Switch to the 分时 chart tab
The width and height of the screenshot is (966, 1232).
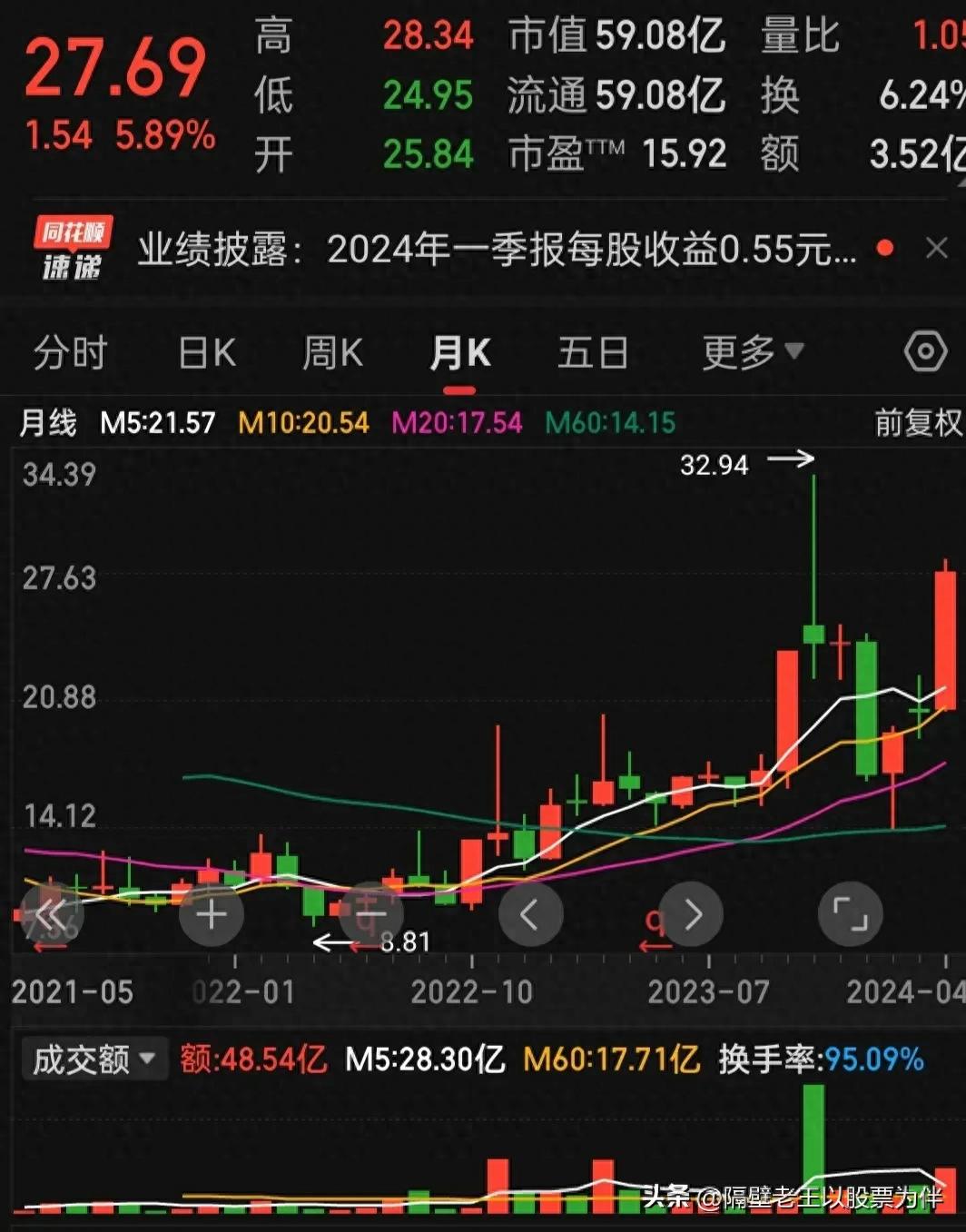(x=70, y=352)
